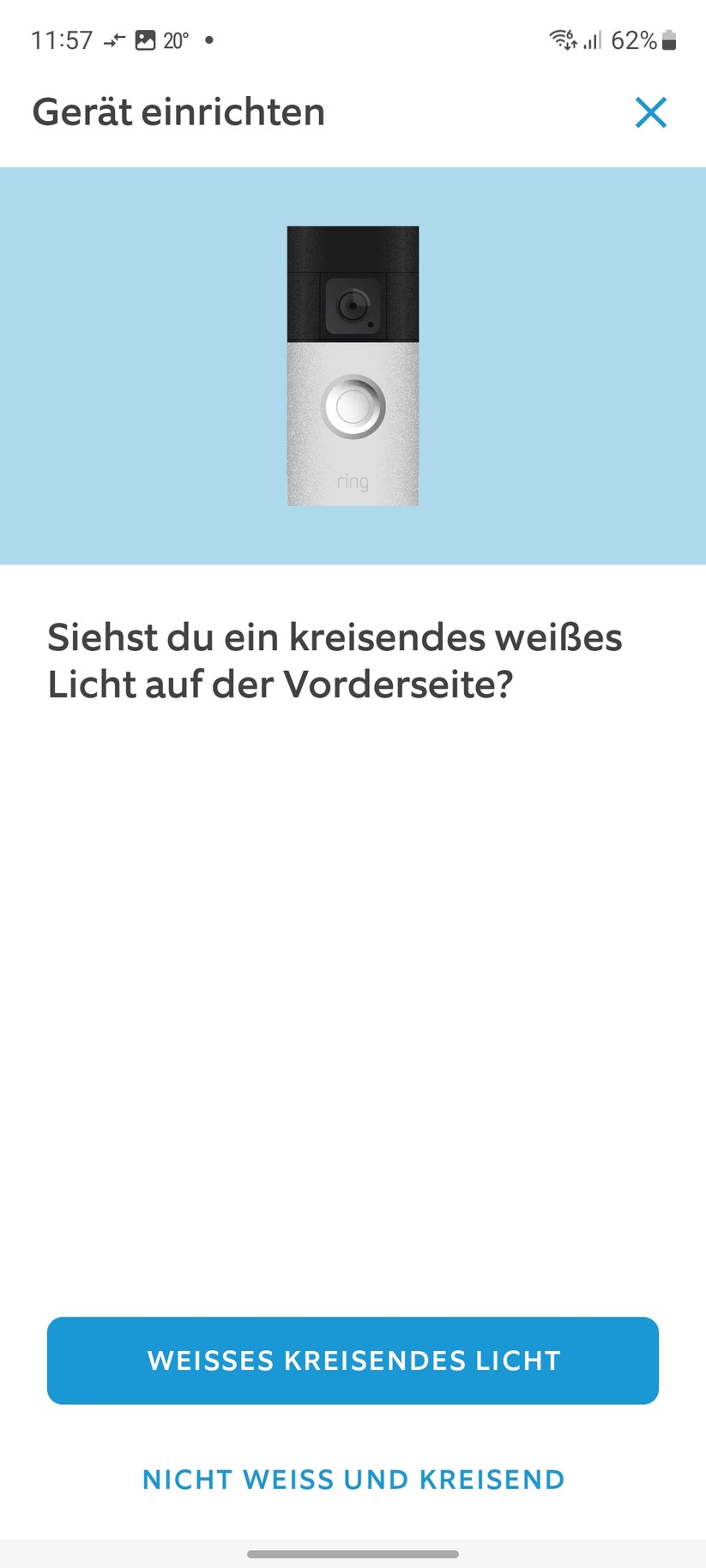Tap the weather icon showing 20°

tap(176, 39)
